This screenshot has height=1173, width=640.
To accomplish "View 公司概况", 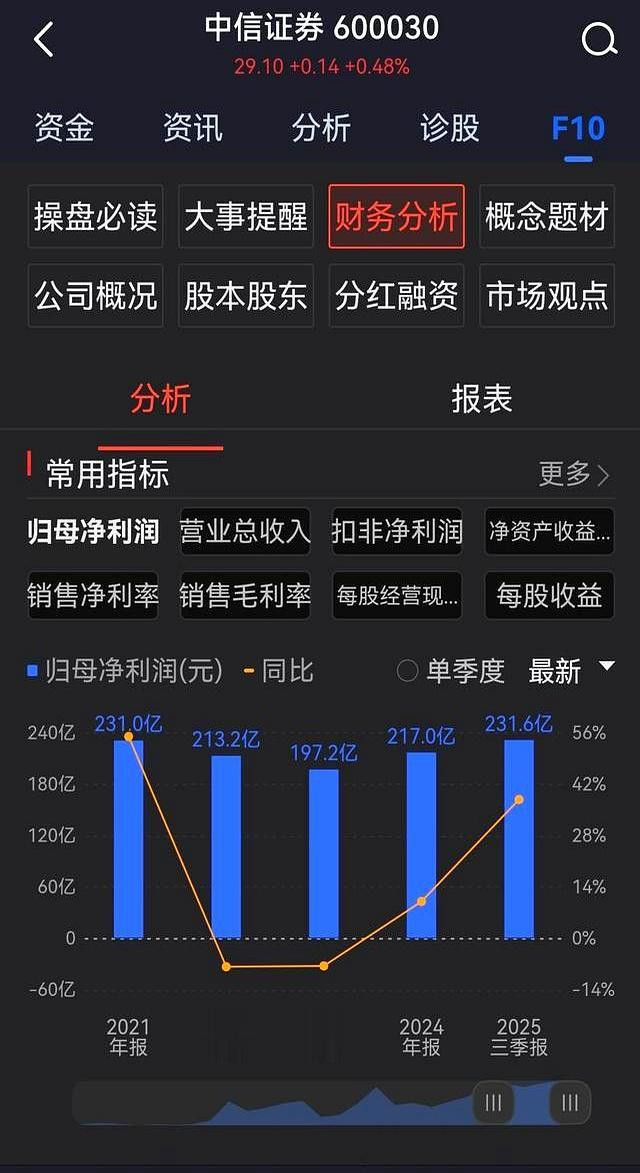I will click(x=96, y=295).
